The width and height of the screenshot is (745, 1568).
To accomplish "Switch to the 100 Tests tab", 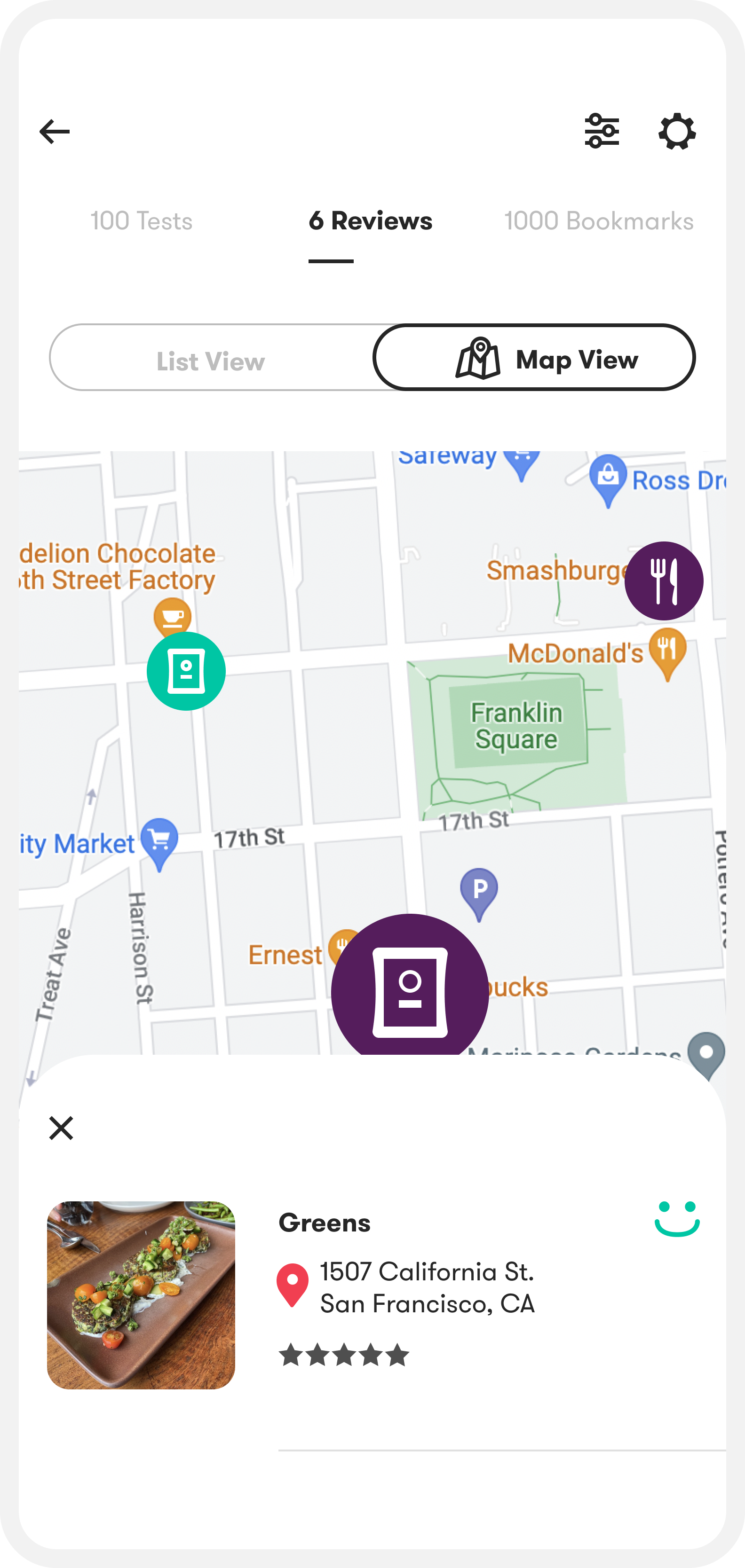I will coord(141,221).
